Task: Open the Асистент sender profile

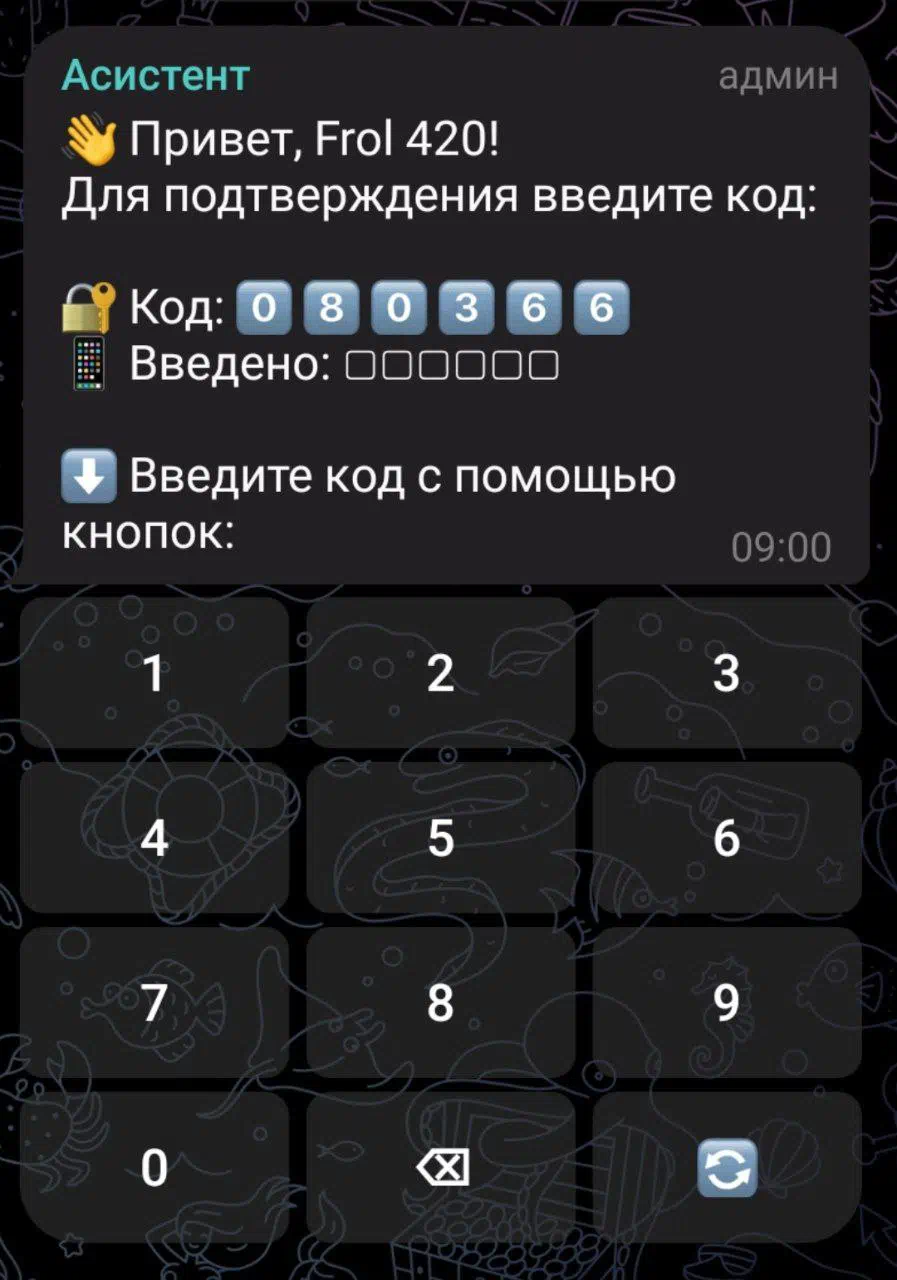Action: point(155,76)
